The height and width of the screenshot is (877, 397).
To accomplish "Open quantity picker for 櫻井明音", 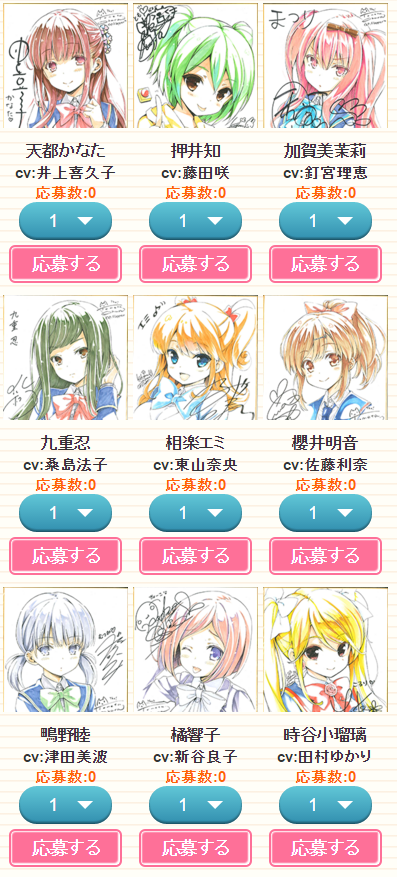I will [x=325, y=513].
